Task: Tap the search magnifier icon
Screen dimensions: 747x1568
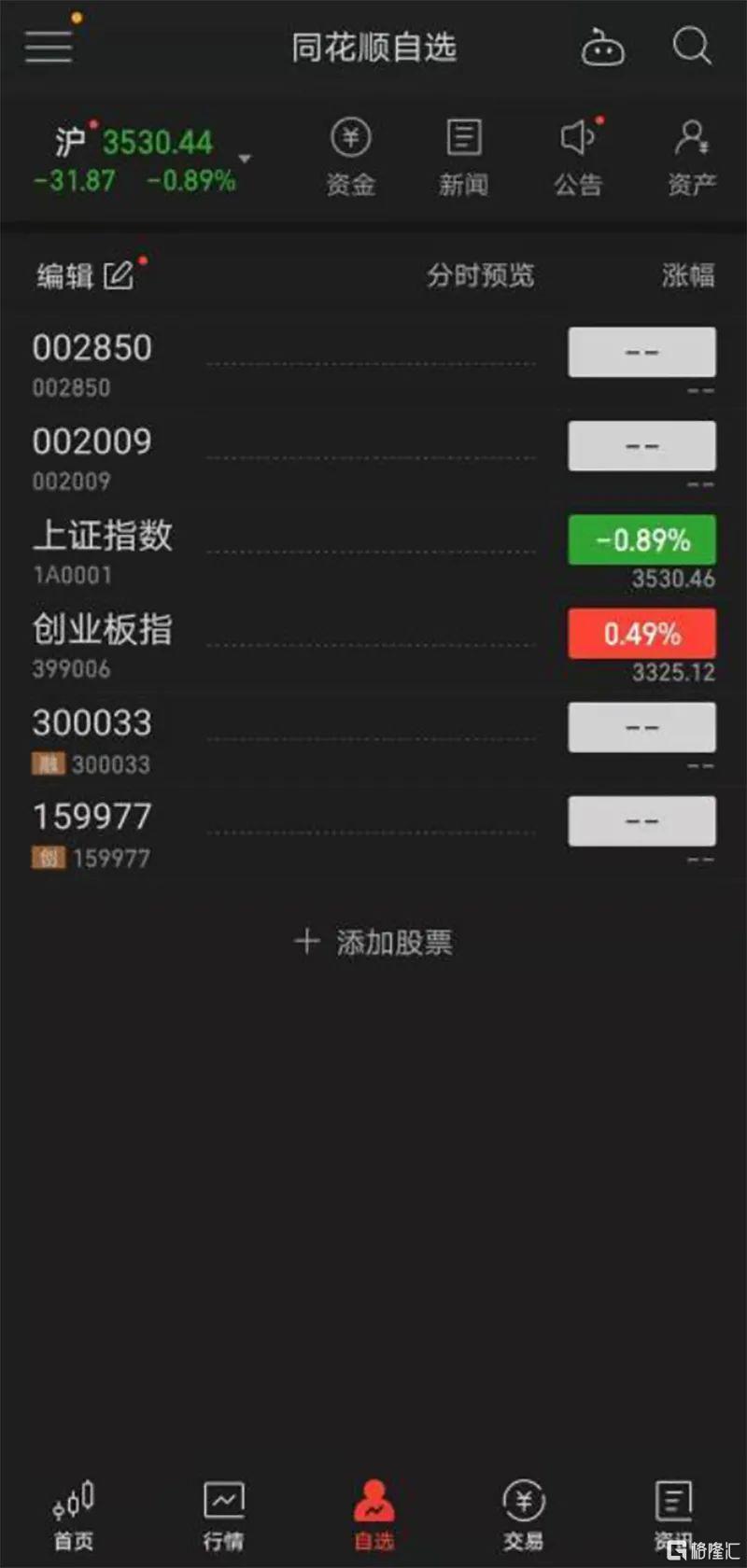Action: coord(692,45)
